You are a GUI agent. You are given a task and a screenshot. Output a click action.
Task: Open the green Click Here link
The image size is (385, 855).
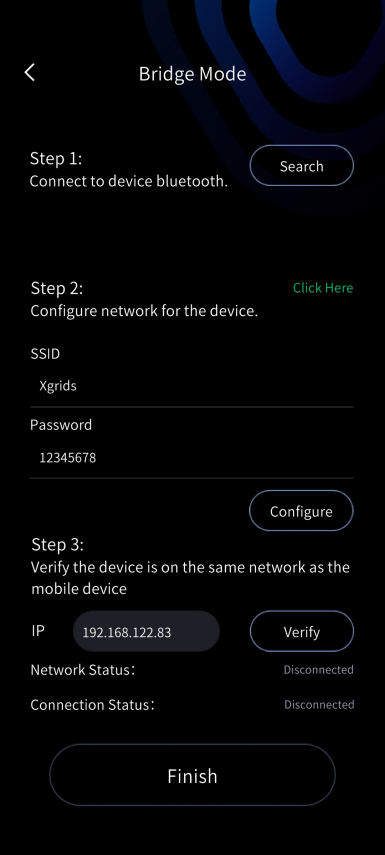pyautogui.click(x=323, y=288)
